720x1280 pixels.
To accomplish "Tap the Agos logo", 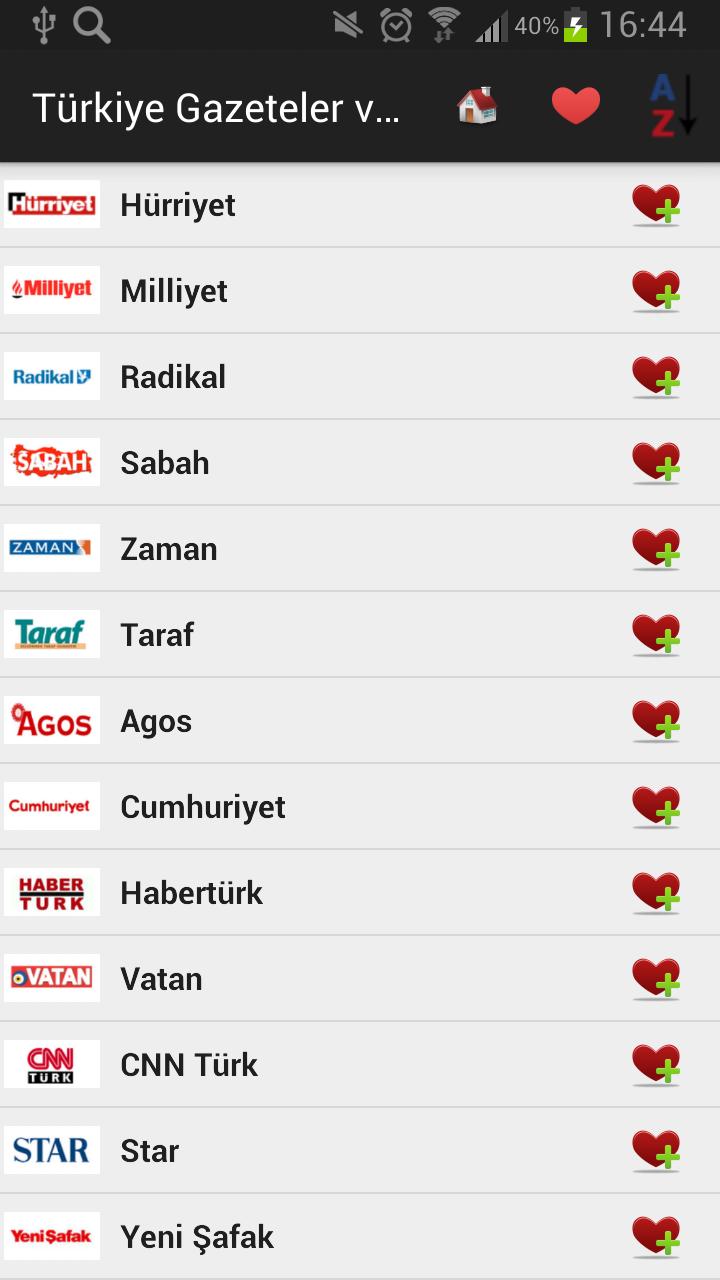I will pos(52,720).
